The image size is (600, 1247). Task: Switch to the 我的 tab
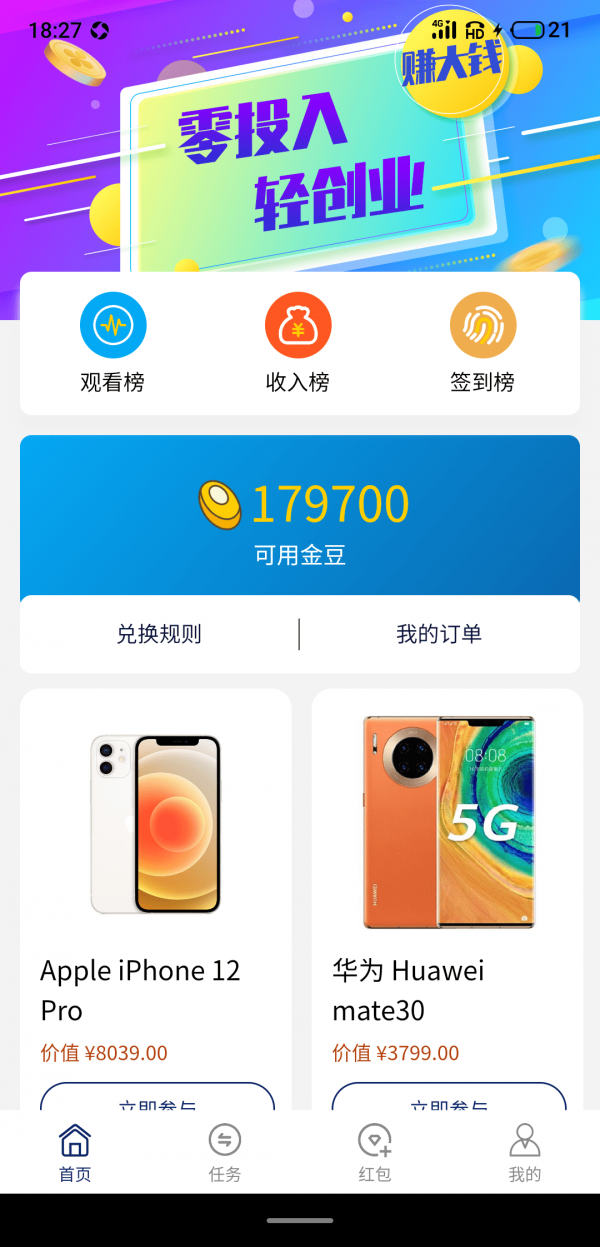click(525, 1153)
